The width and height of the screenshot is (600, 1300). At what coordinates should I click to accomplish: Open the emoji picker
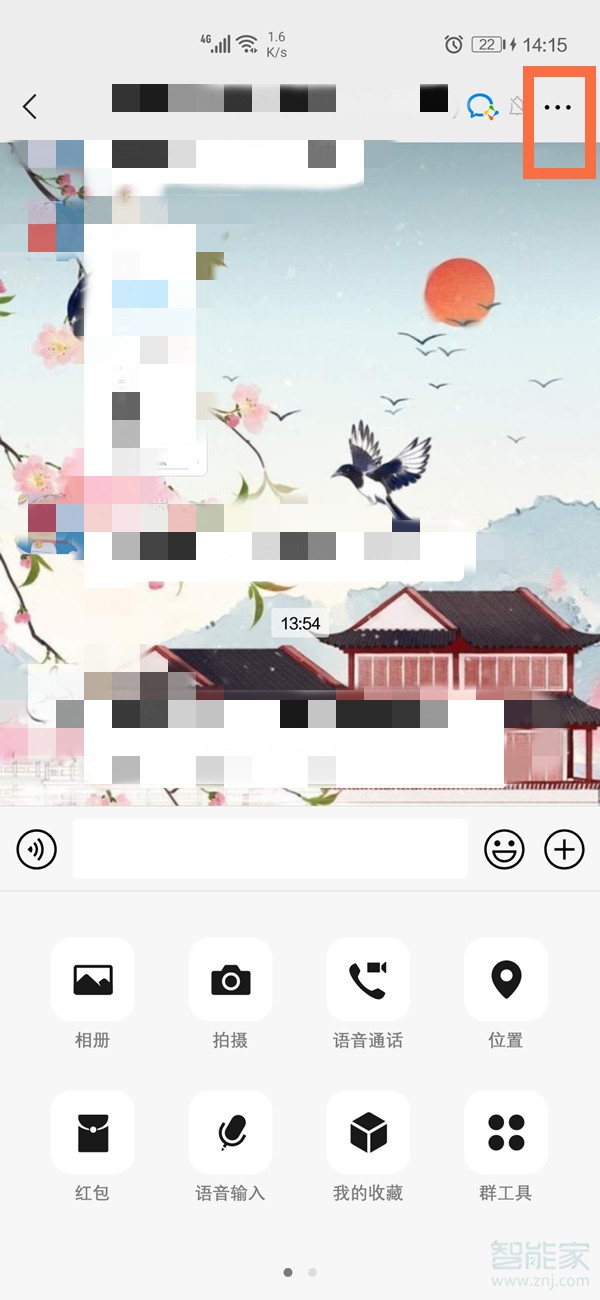point(505,850)
